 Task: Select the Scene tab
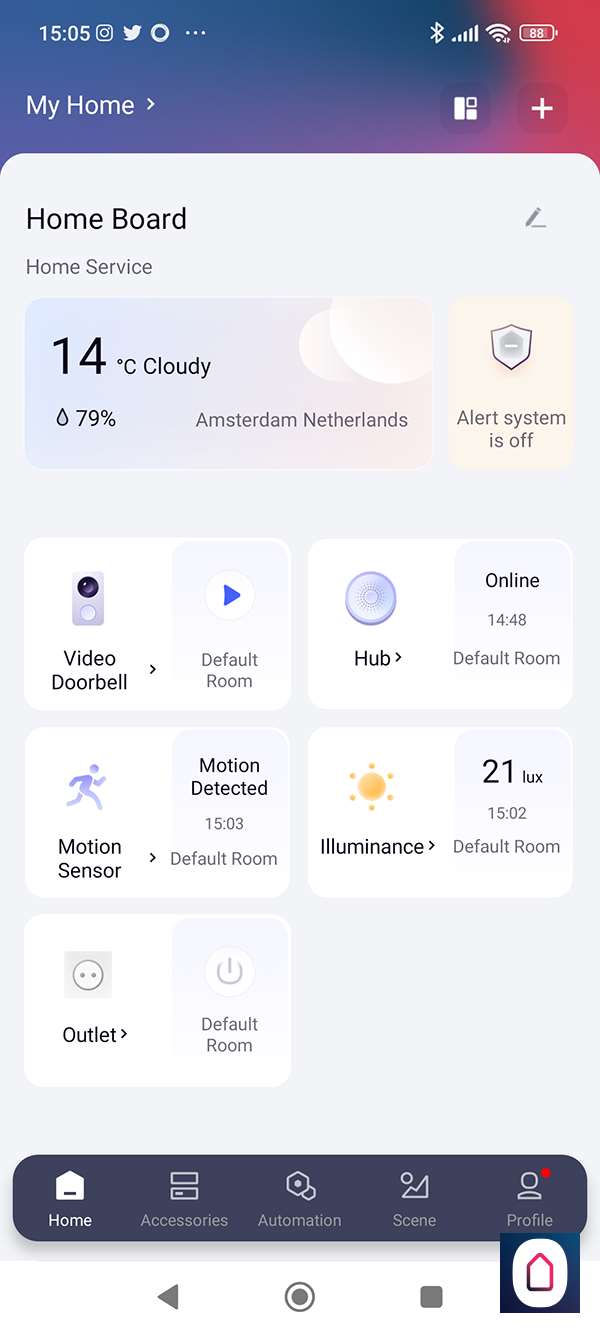[x=414, y=1199]
